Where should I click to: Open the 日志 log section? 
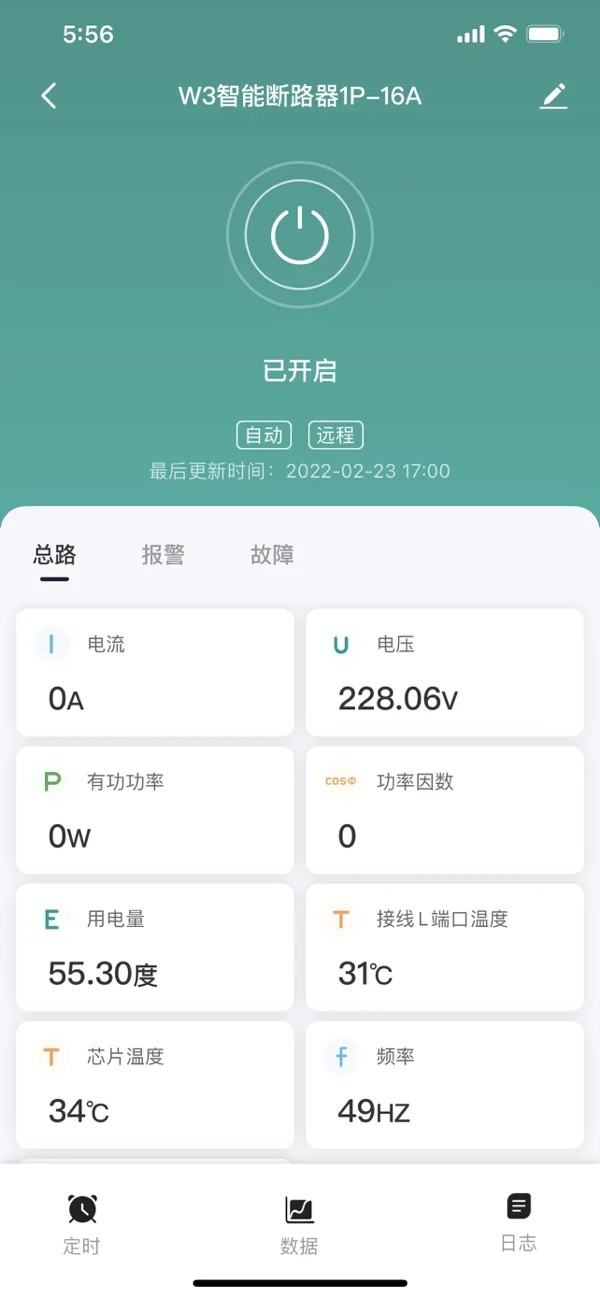coord(518,1221)
